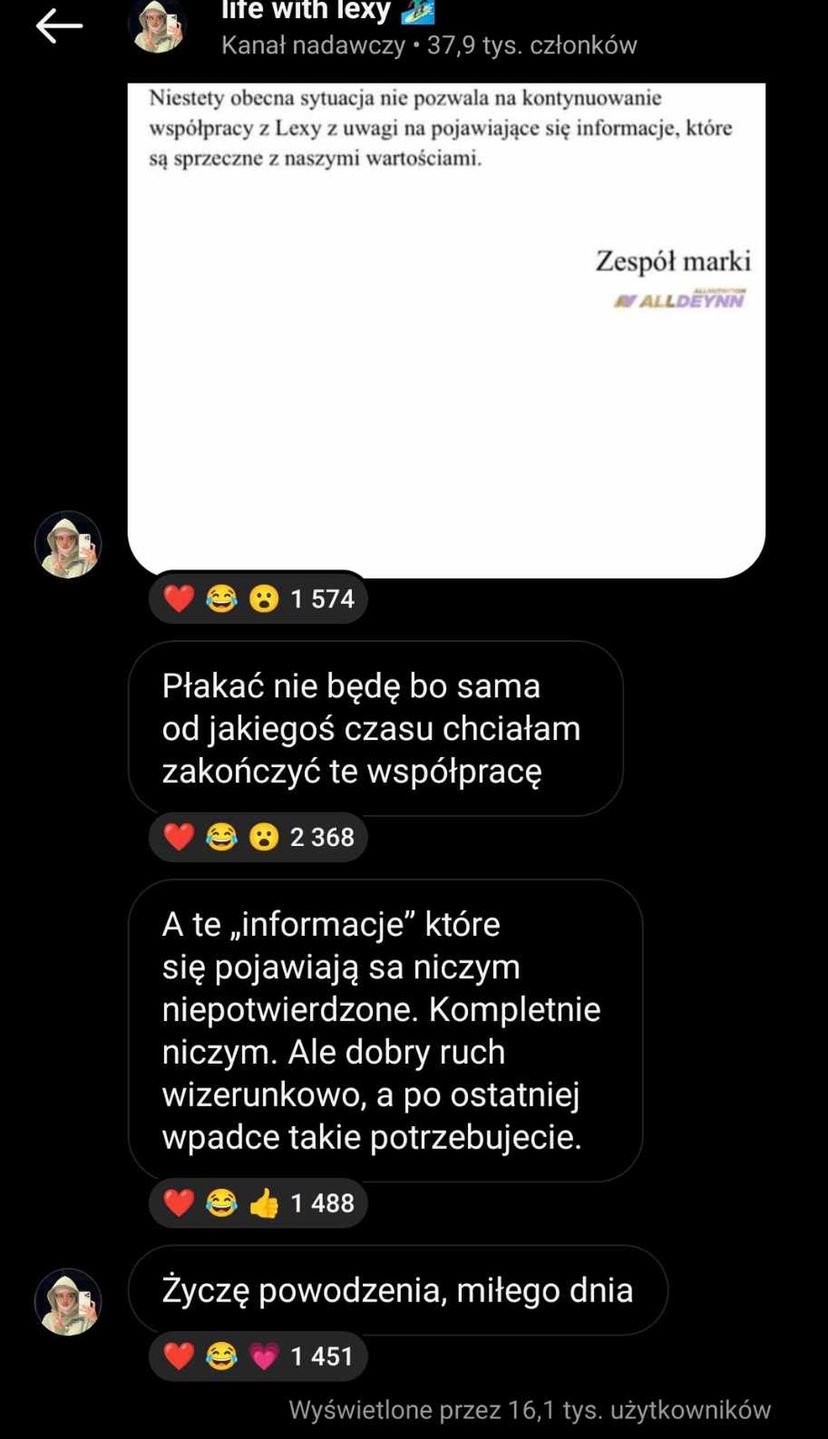Go back using the arrow icon
828x1439 pixels.
pos(58,27)
